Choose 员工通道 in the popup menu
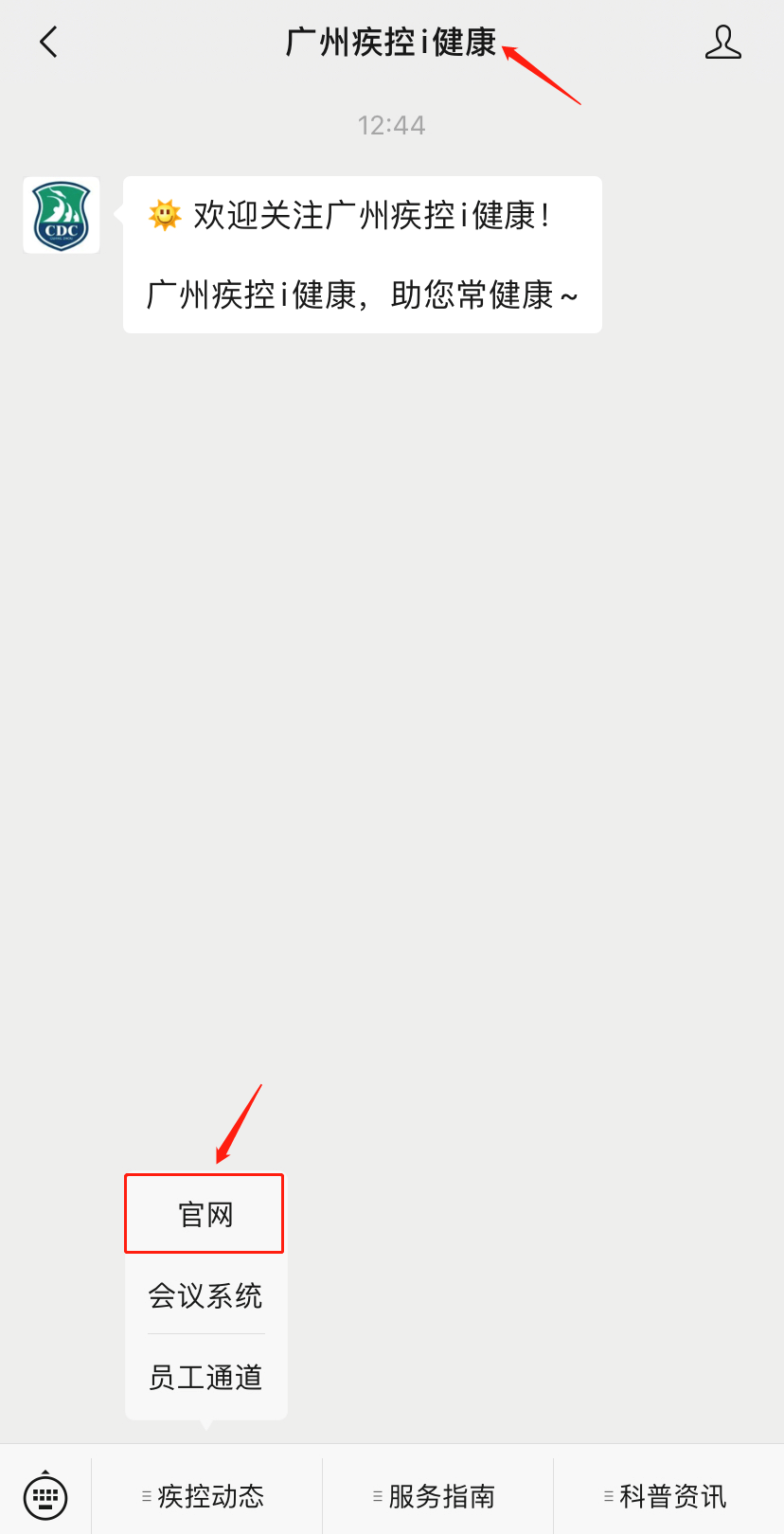The image size is (784, 1534). tap(205, 1377)
